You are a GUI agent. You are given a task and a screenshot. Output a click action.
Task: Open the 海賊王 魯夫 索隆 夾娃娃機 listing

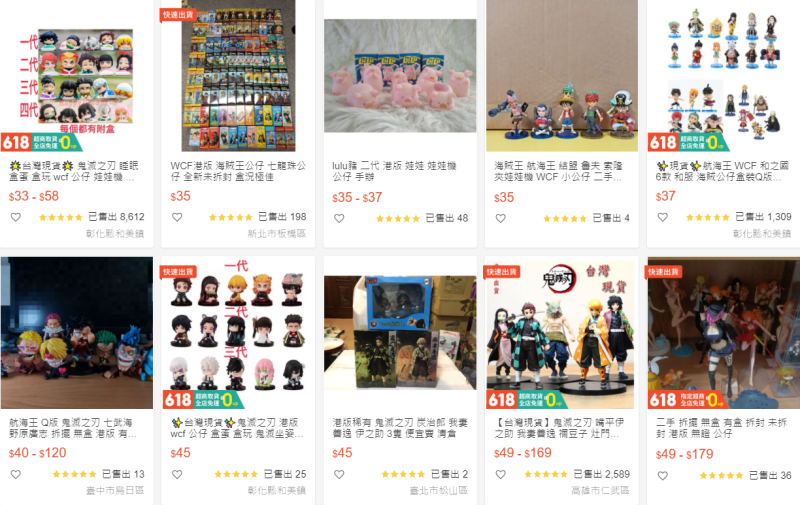(562, 75)
